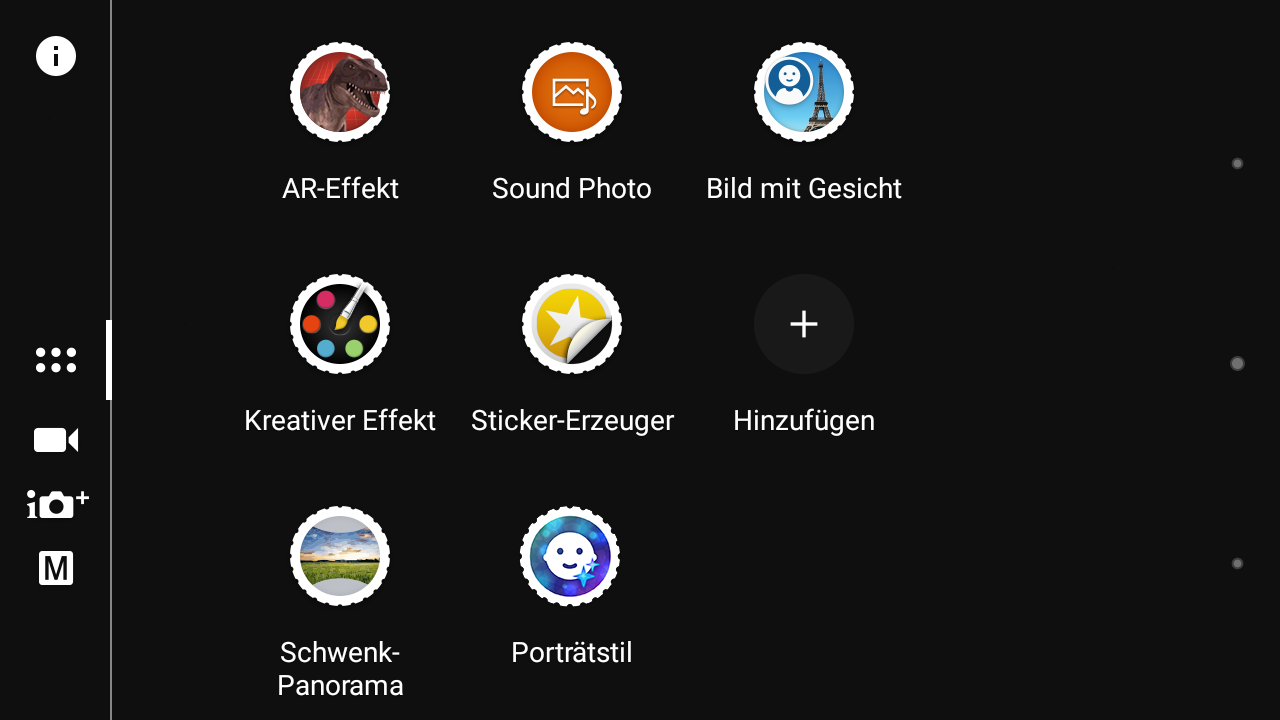Open Kreativer Effekt mode
Screen dimensions: 1280x720
pos(340,324)
